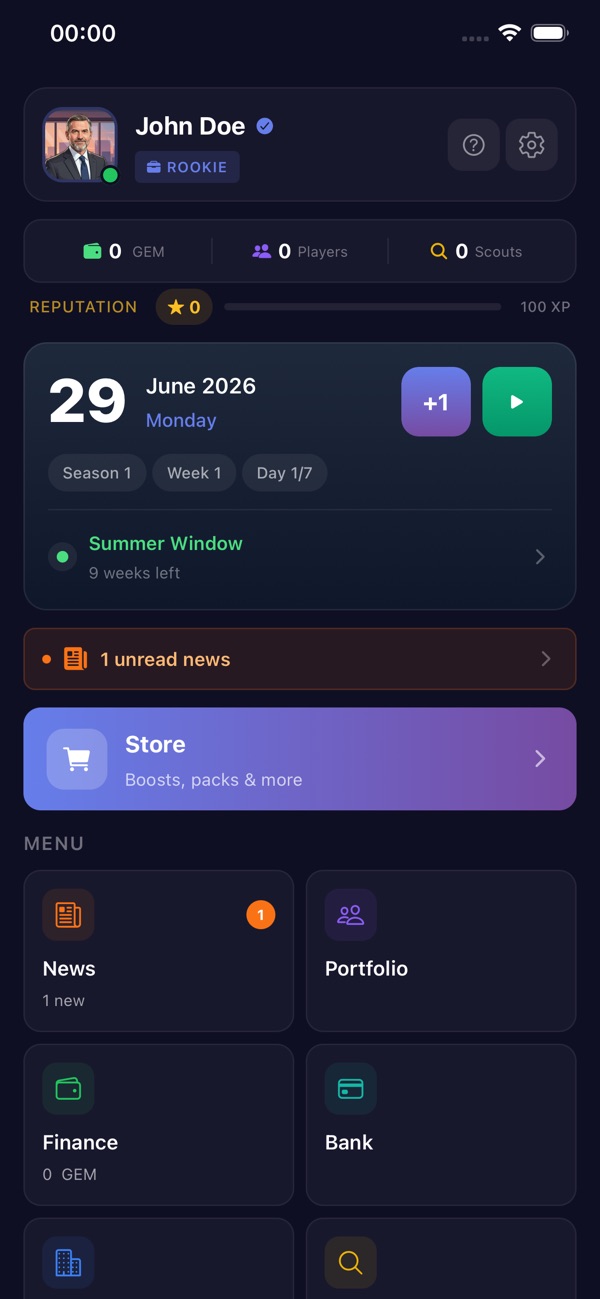Image resolution: width=600 pixels, height=1299 pixels.
Task: Hit the green play button
Action: [x=517, y=402]
